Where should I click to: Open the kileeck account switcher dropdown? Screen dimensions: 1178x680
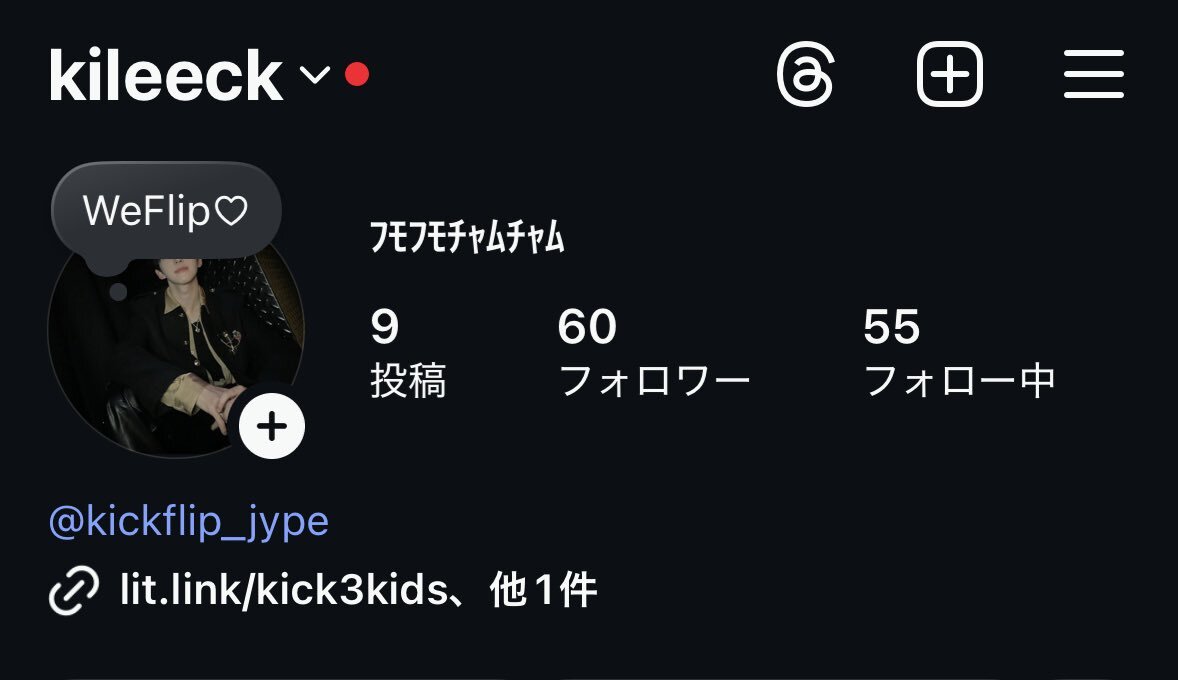click(314, 75)
